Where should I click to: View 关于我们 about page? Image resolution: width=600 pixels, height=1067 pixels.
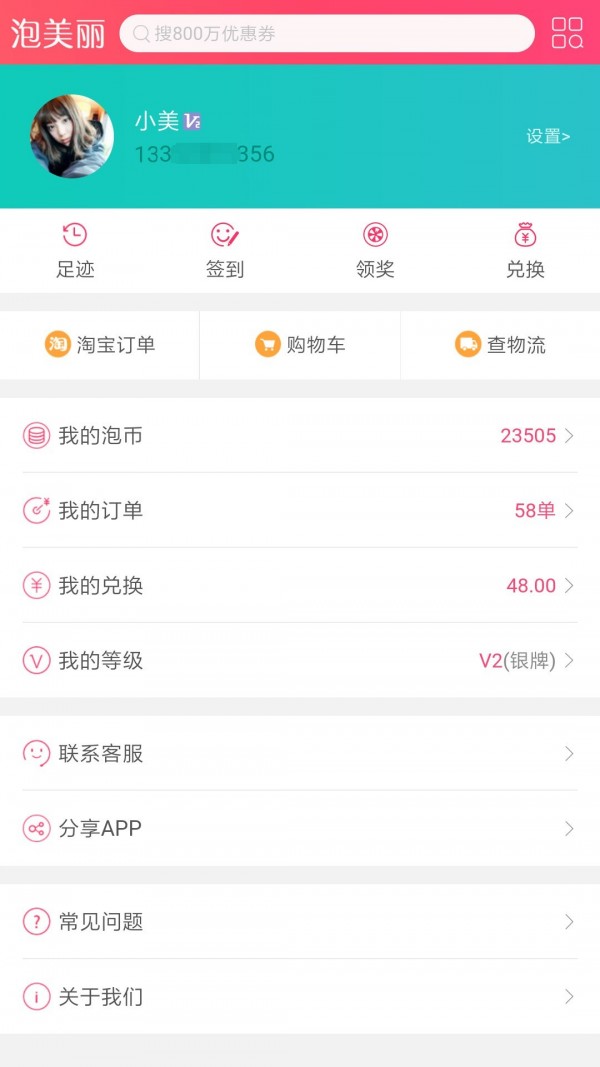point(300,997)
